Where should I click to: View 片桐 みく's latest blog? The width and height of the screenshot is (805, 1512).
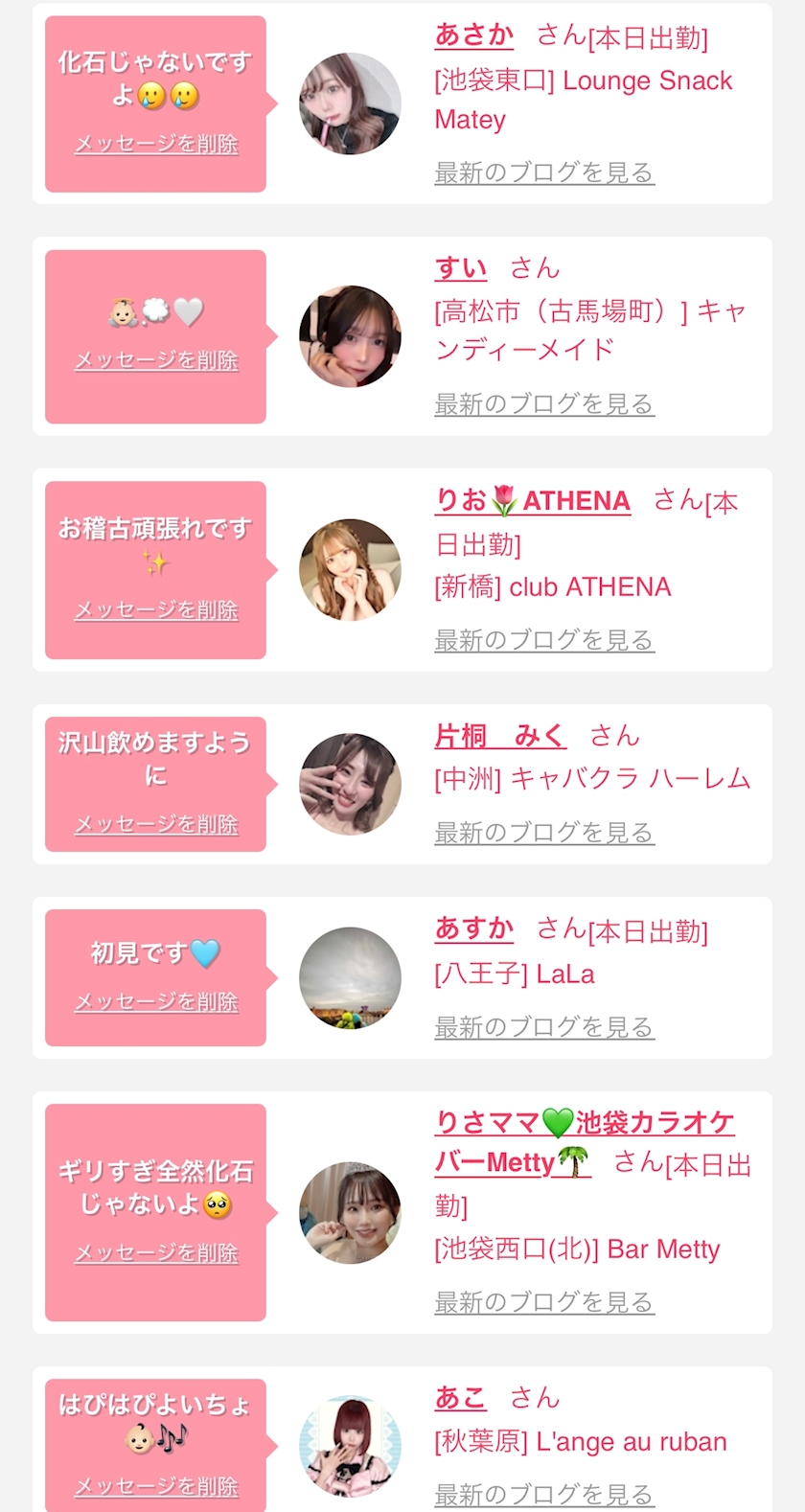(544, 833)
